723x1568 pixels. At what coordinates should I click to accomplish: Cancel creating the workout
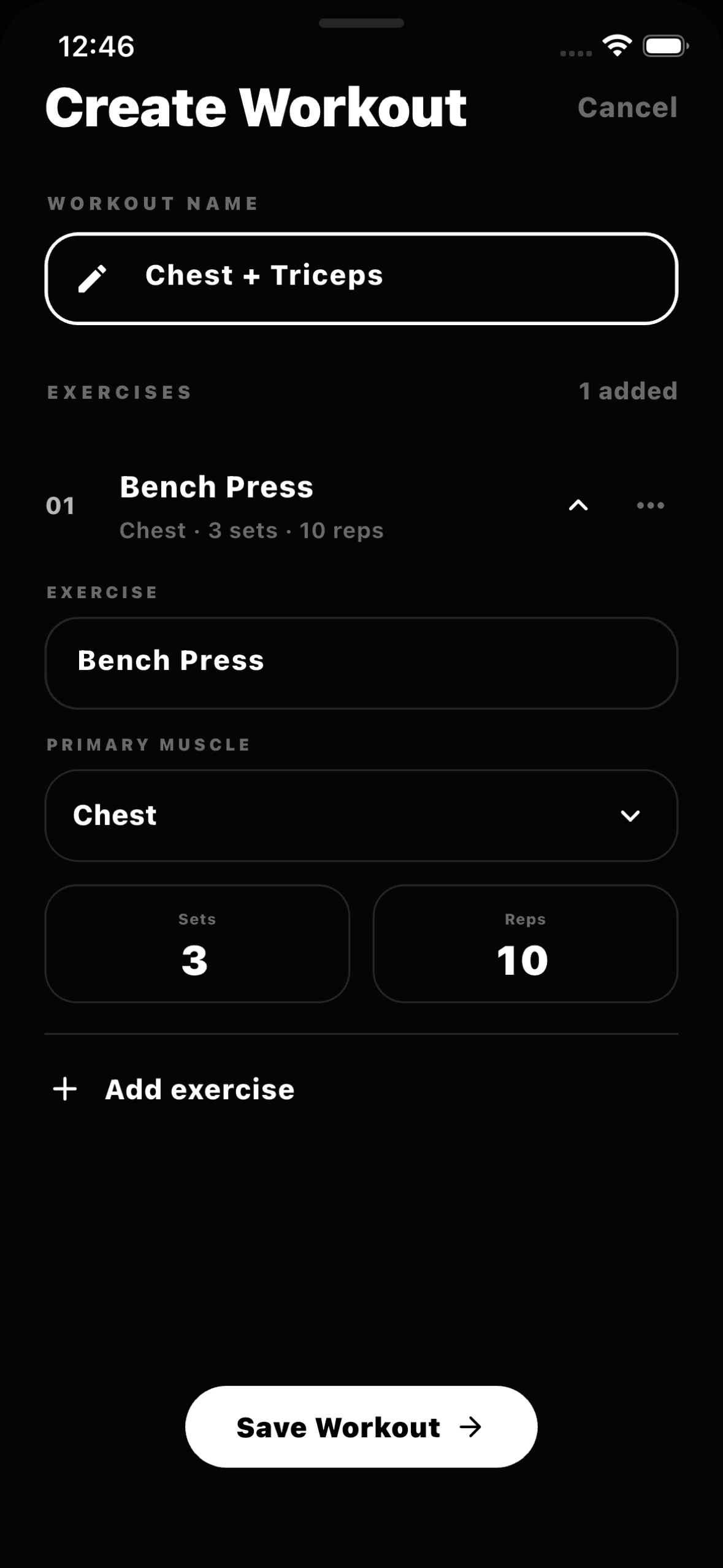(x=627, y=107)
